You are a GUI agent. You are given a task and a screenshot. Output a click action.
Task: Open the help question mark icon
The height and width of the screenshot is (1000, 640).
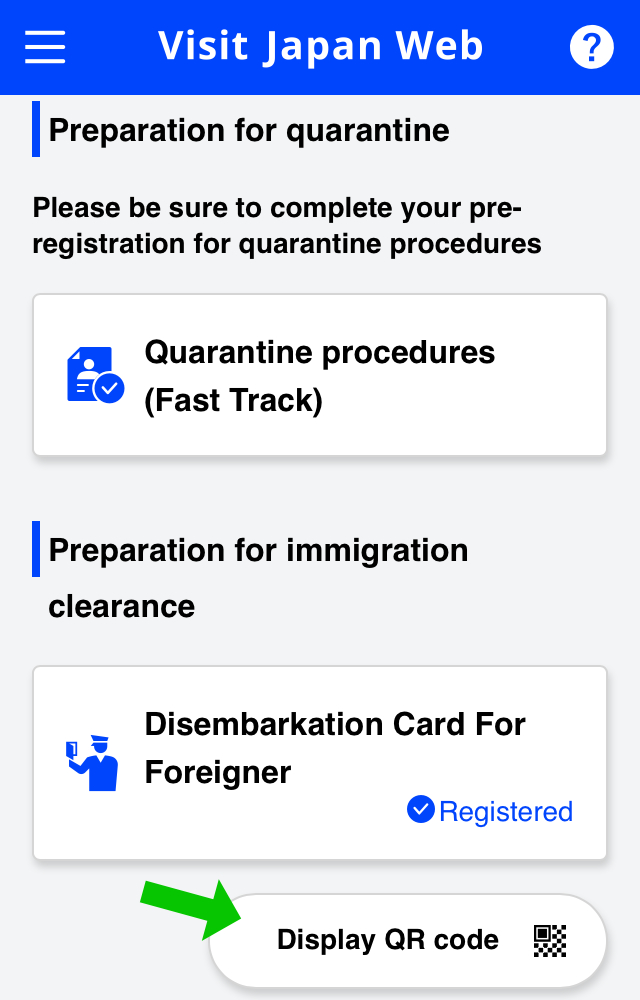(591, 47)
